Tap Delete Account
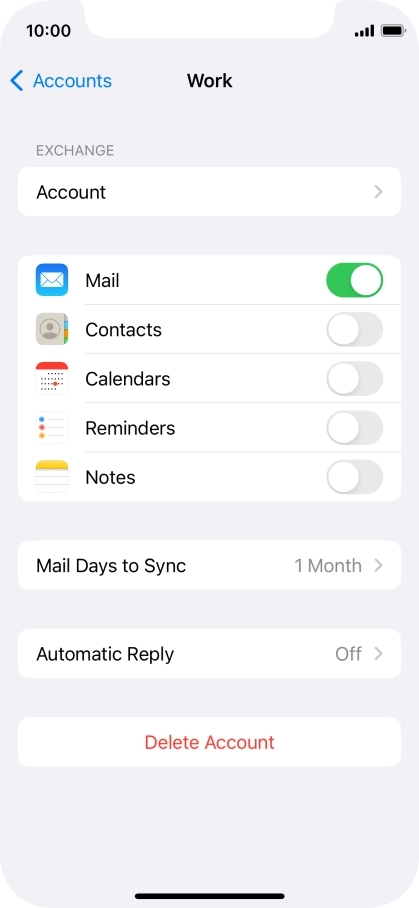This screenshot has height=908, width=419. click(210, 742)
